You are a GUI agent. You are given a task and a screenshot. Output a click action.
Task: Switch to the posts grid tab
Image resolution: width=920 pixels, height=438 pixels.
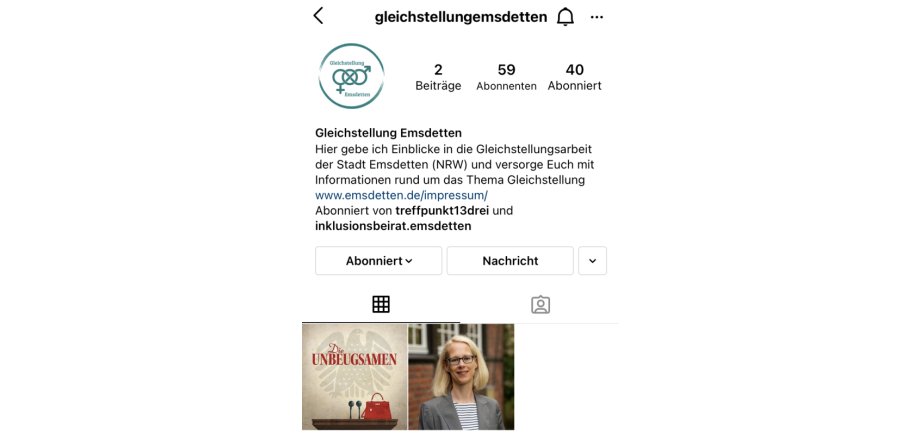coord(381,304)
